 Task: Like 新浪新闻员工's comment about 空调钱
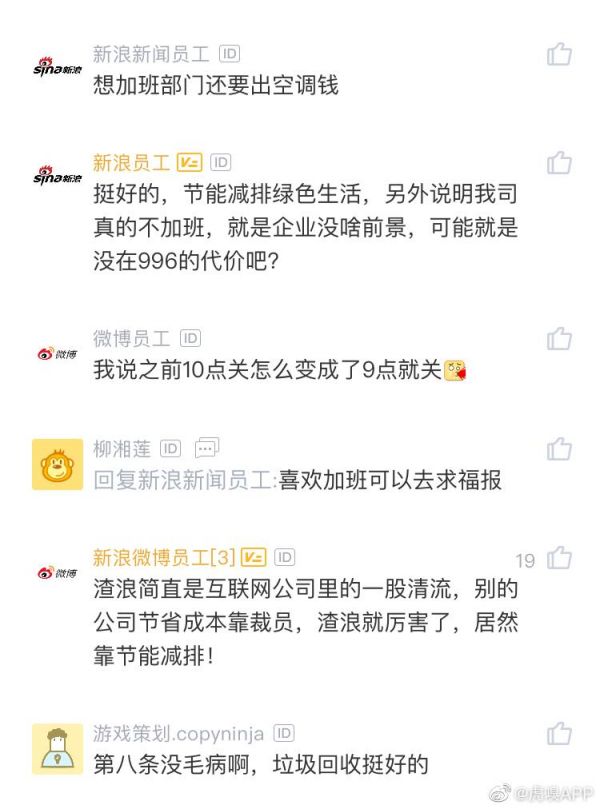click(559, 54)
